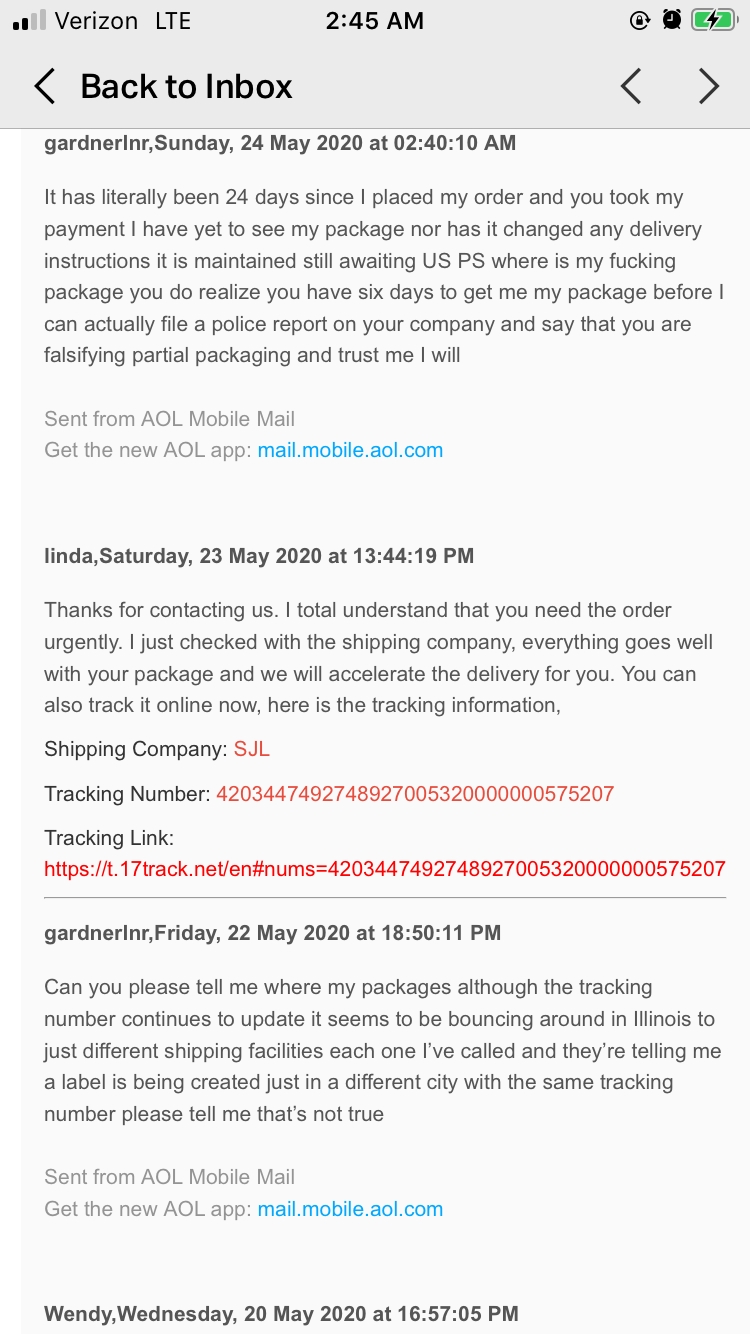Open the mail.mobile.aol.com link in 24 May message
750x1334 pixels.
point(350,450)
